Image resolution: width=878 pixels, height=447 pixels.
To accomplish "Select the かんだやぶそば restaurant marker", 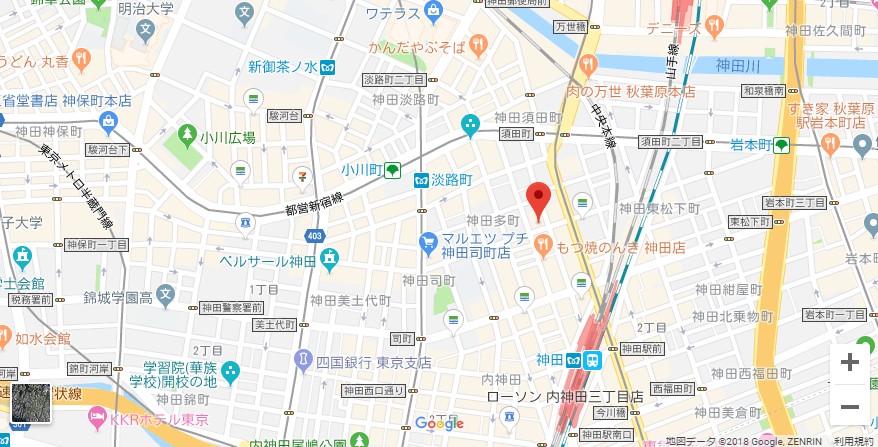I will tap(479, 44).
